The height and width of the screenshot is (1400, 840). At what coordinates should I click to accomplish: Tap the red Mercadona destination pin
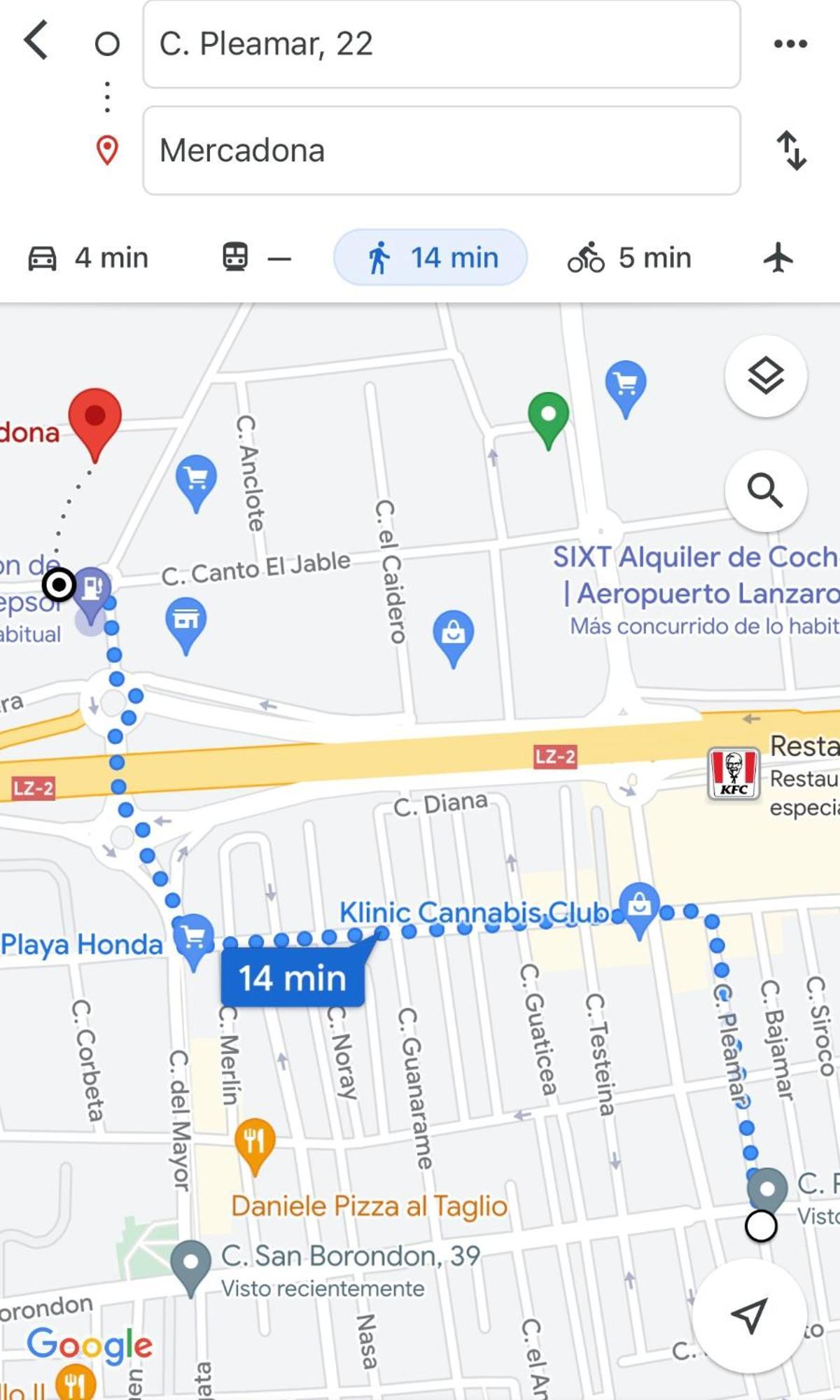tap(95, 420)
